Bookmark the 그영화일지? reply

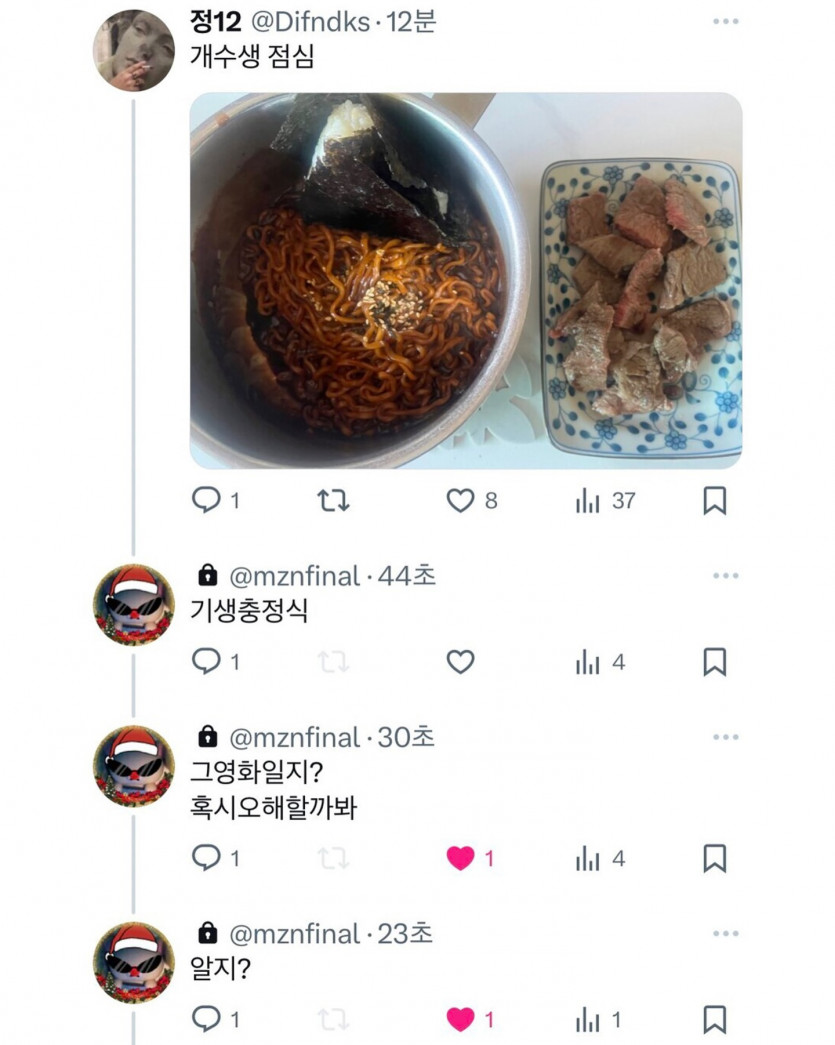714,858
